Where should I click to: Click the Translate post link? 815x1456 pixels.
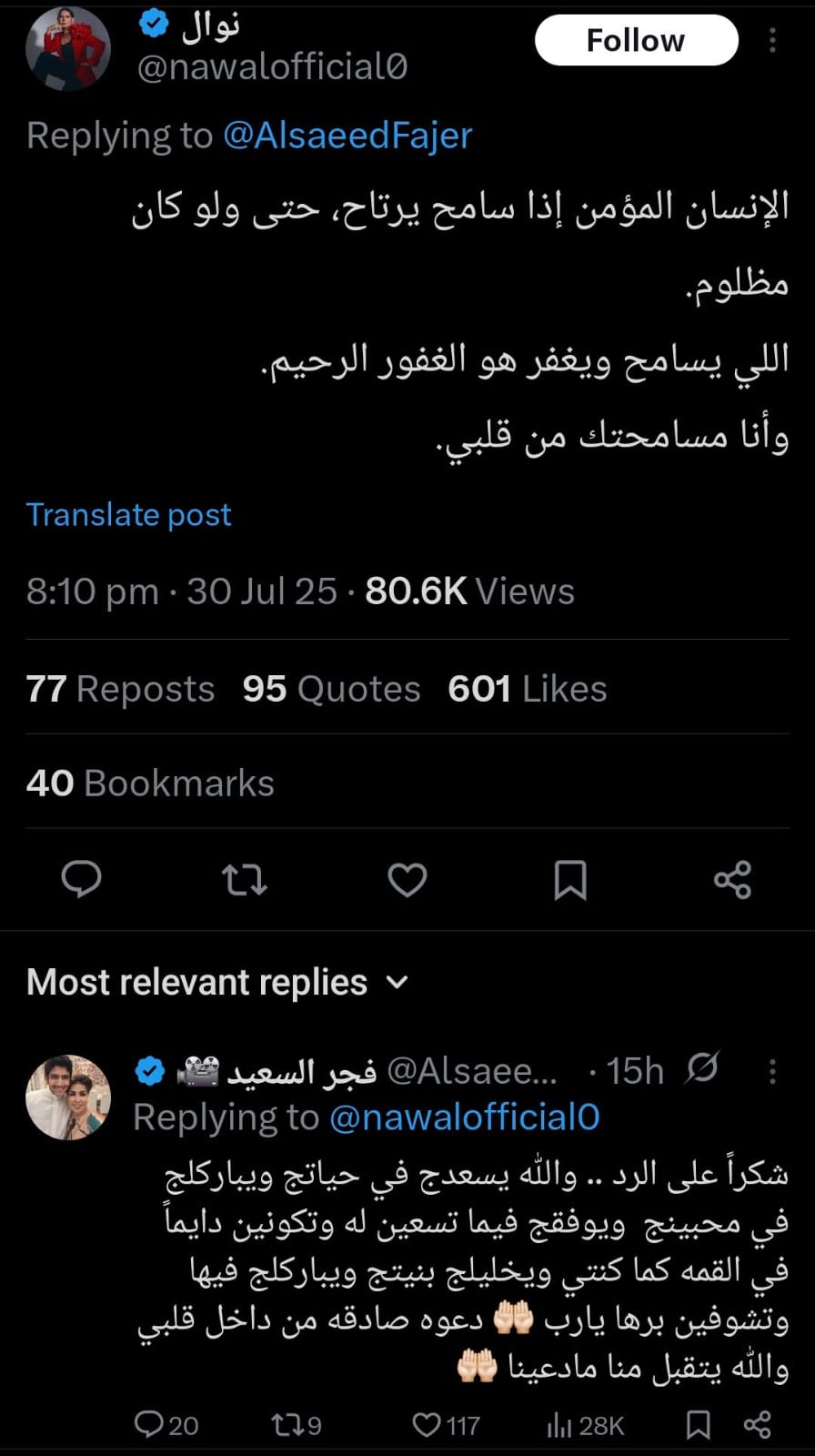click(128, 515)
